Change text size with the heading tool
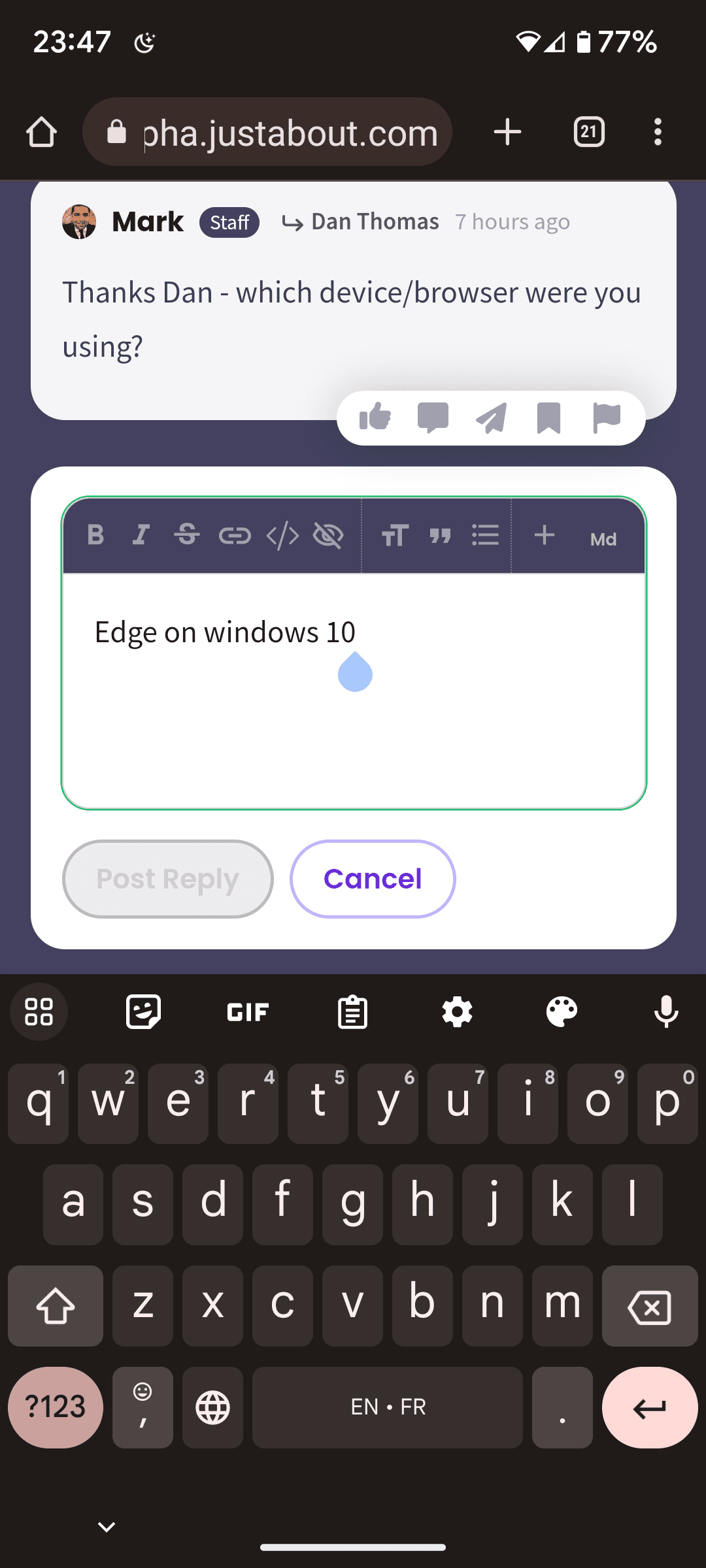This screenshot has height=1568, width=706. (x=395, y=536)
